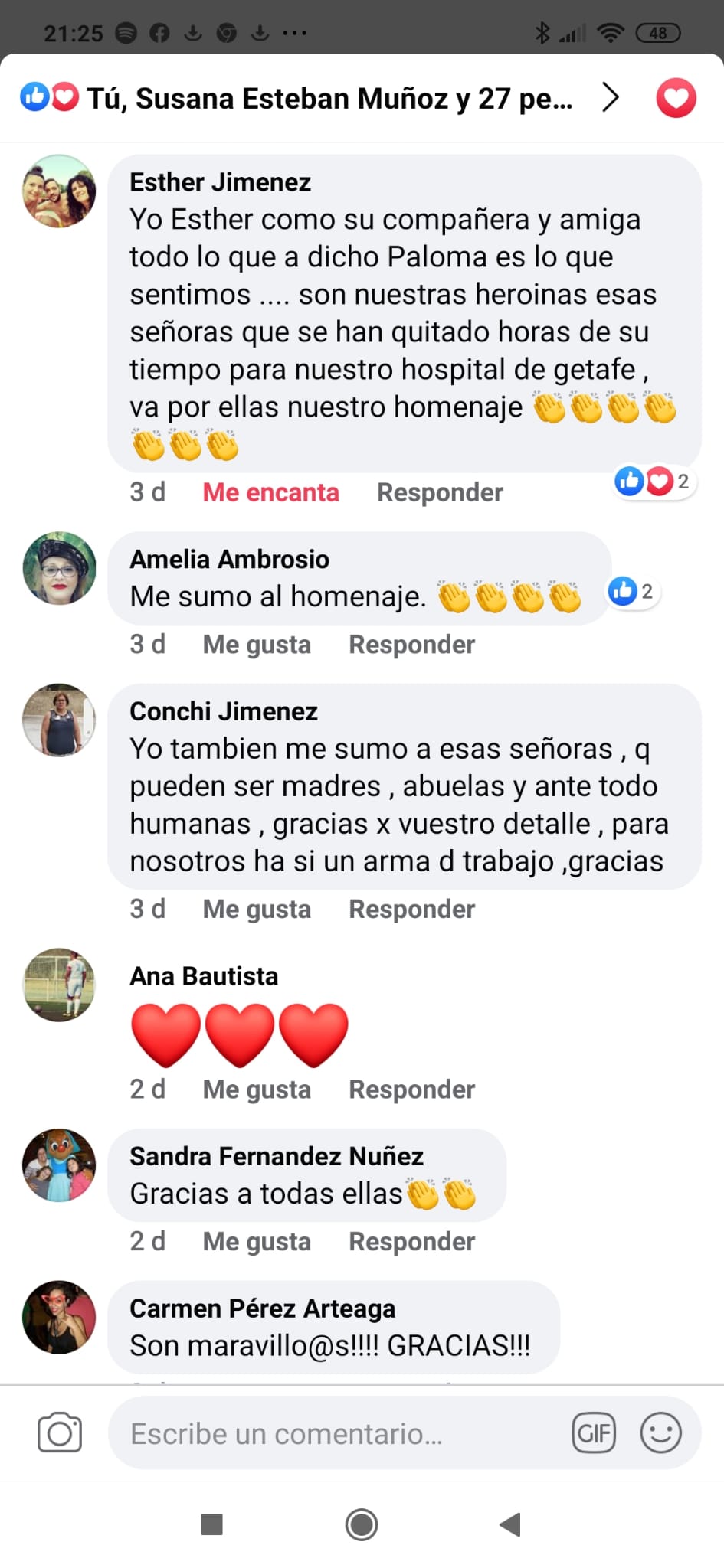The width and height of the screenshot is (724, 1568).
Task: Open Carmen Pérez Arteaga's profile picture
Action: pyautogui.click(x=59, y=1317)
